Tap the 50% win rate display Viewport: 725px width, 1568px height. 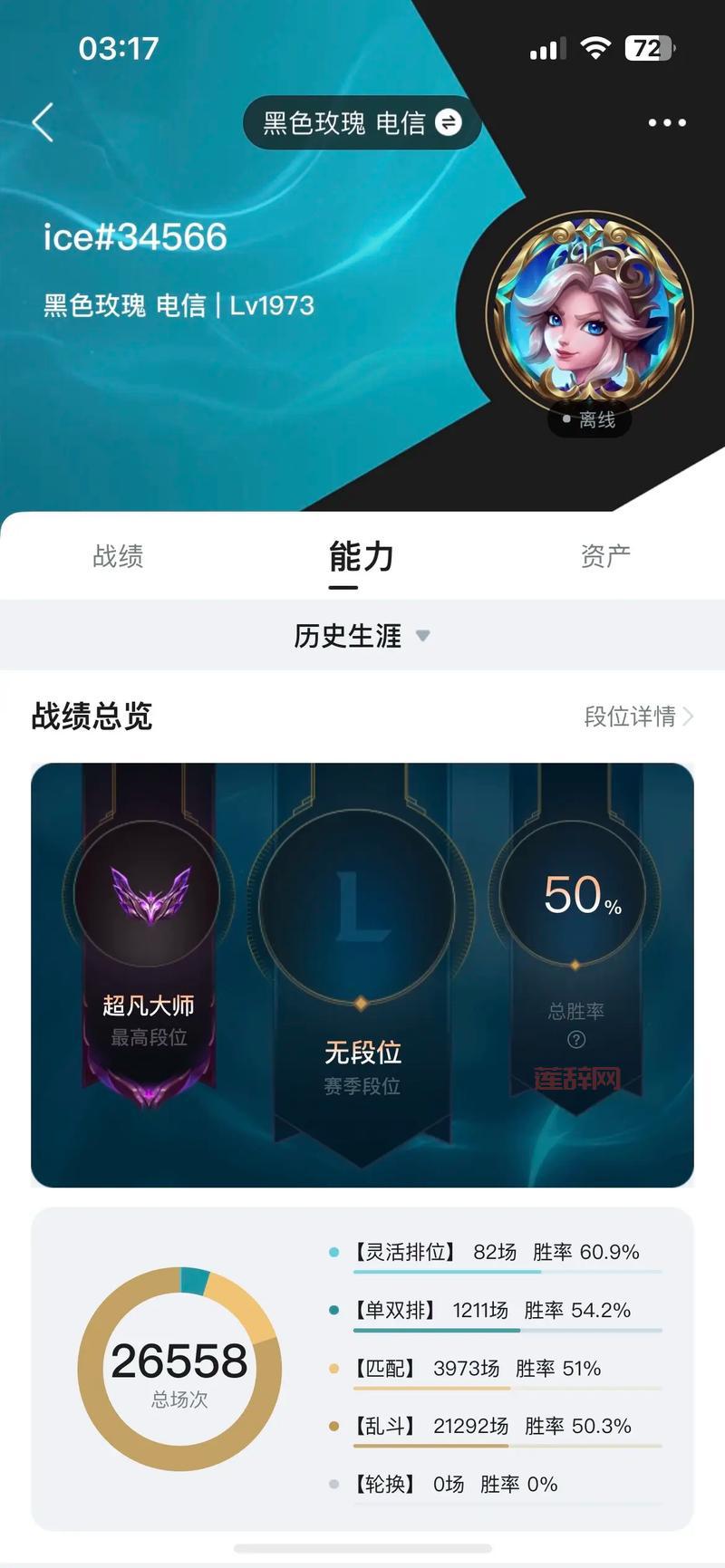coord(577,892)
